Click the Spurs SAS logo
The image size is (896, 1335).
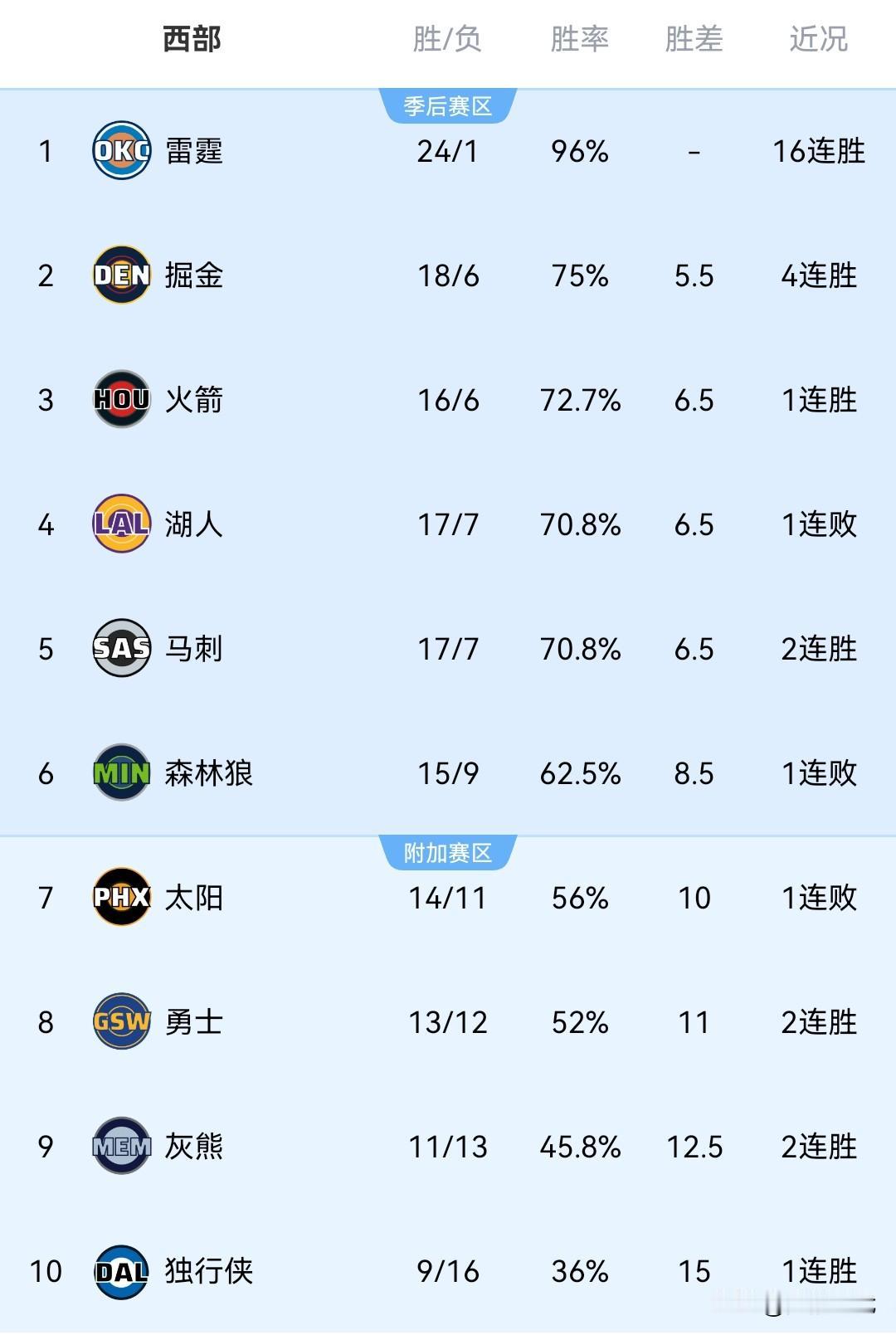tap(121, 650)
